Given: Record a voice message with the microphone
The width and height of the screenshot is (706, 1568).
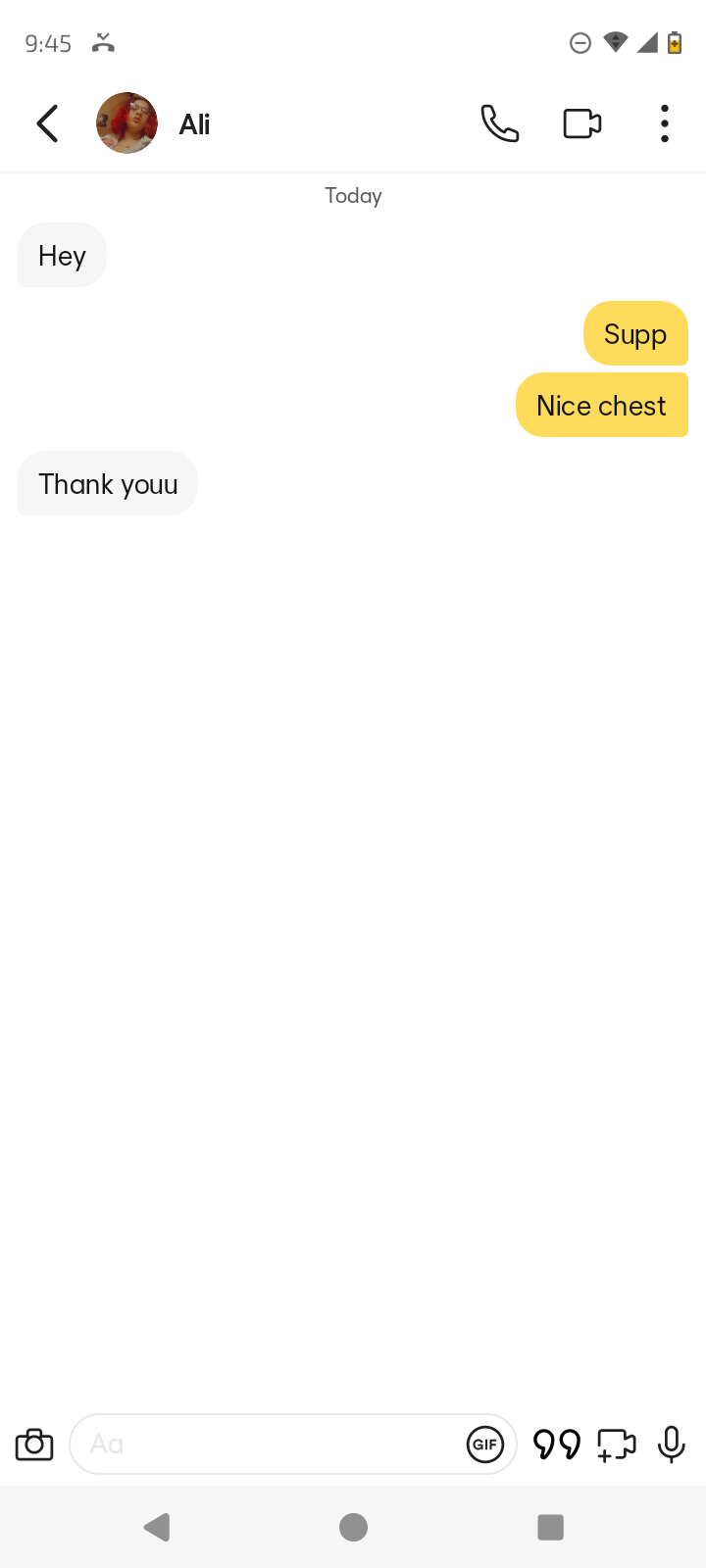Looking at the screenshot, I should click(x=672, y=1445).
